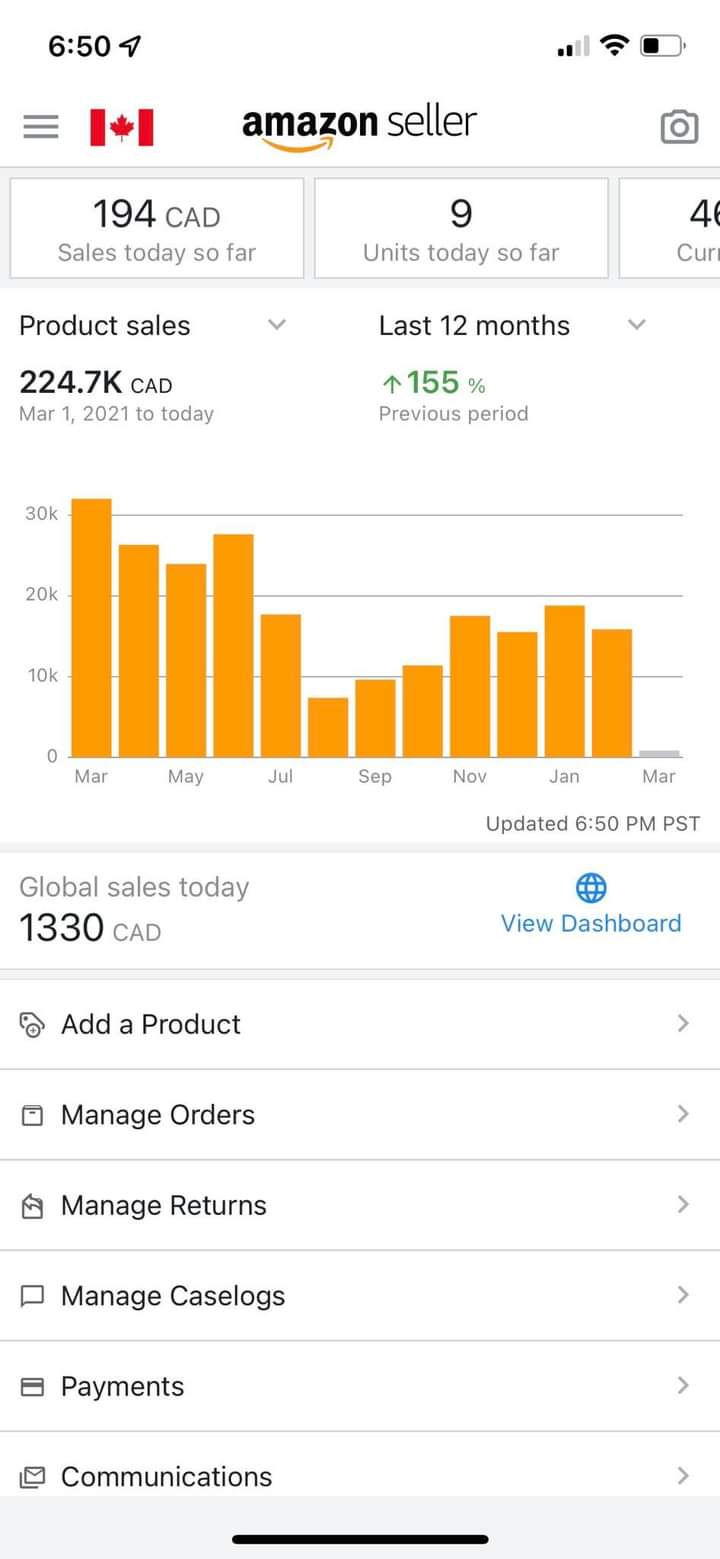Open the Payments row
The height and width of the screenshot is (1559, 720).
pyautogui.click(x=360, y=1386)
